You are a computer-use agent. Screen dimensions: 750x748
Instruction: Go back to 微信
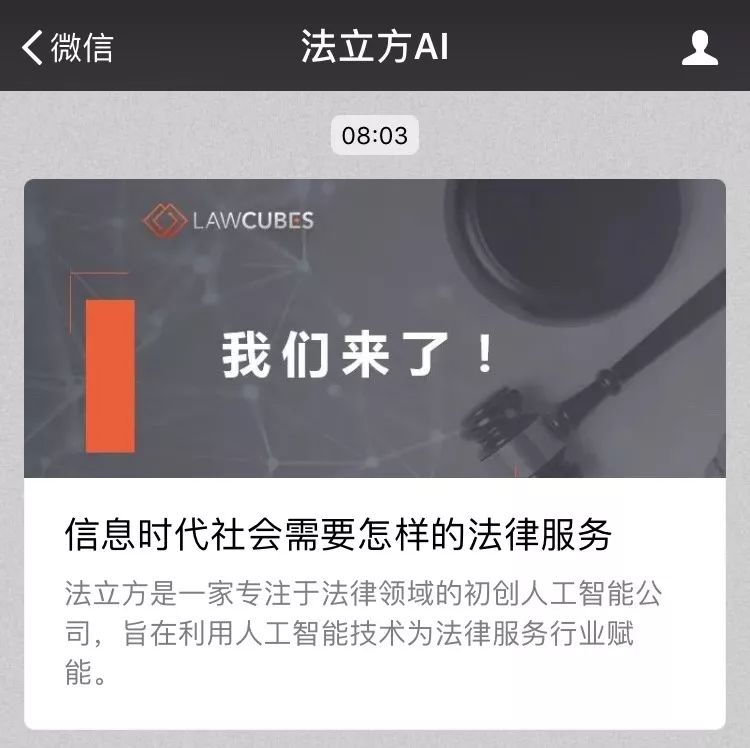(67, 47)
